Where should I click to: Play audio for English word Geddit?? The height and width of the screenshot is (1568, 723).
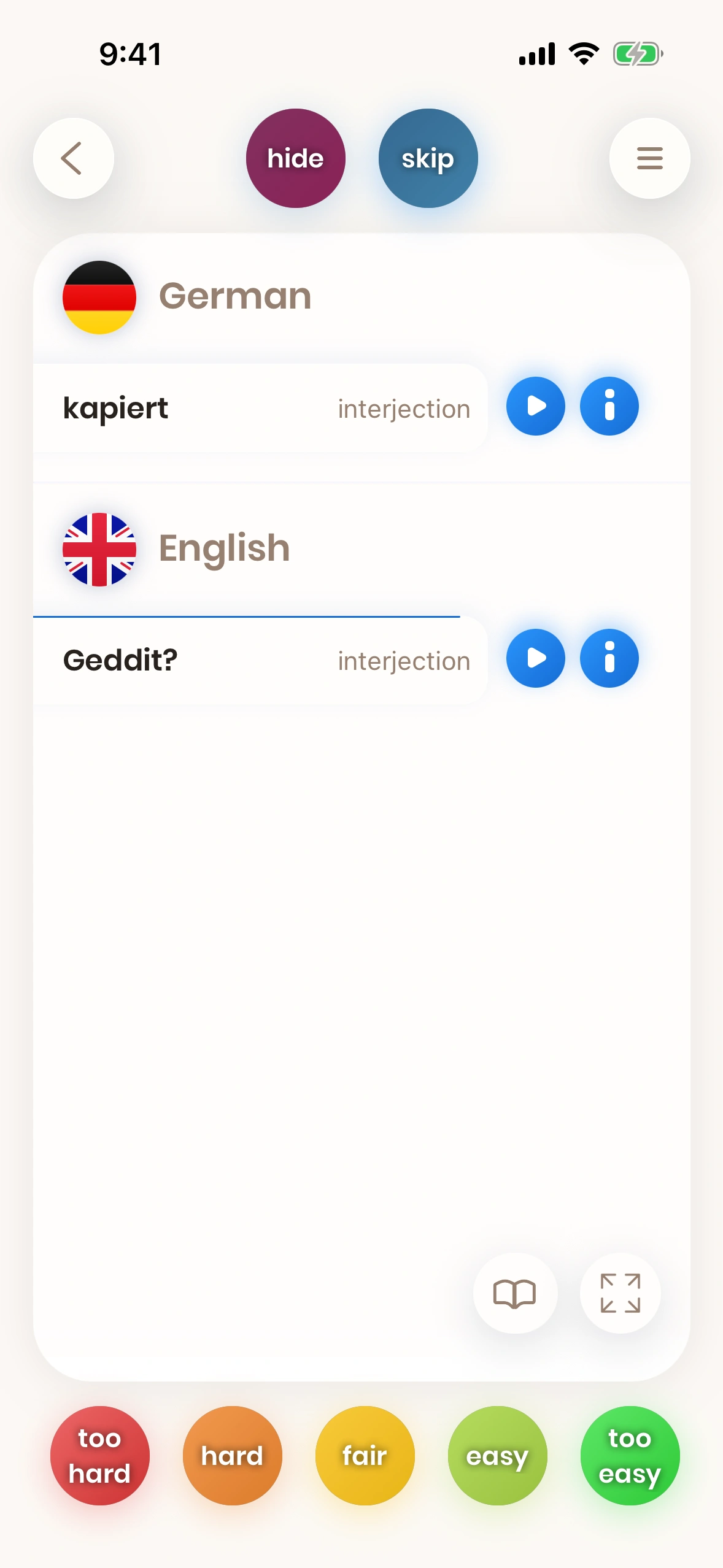click(x=535, y=658)
